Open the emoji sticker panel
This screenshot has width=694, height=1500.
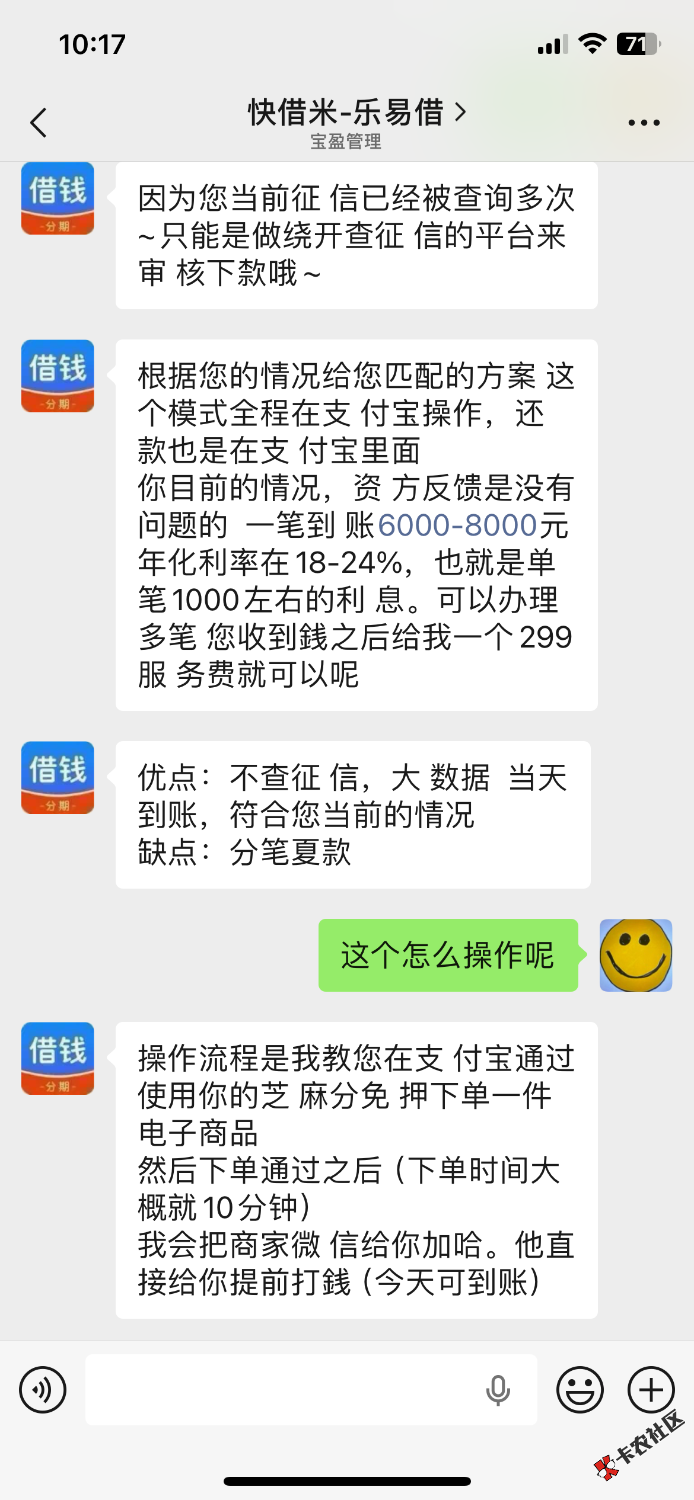[580, 1390]
